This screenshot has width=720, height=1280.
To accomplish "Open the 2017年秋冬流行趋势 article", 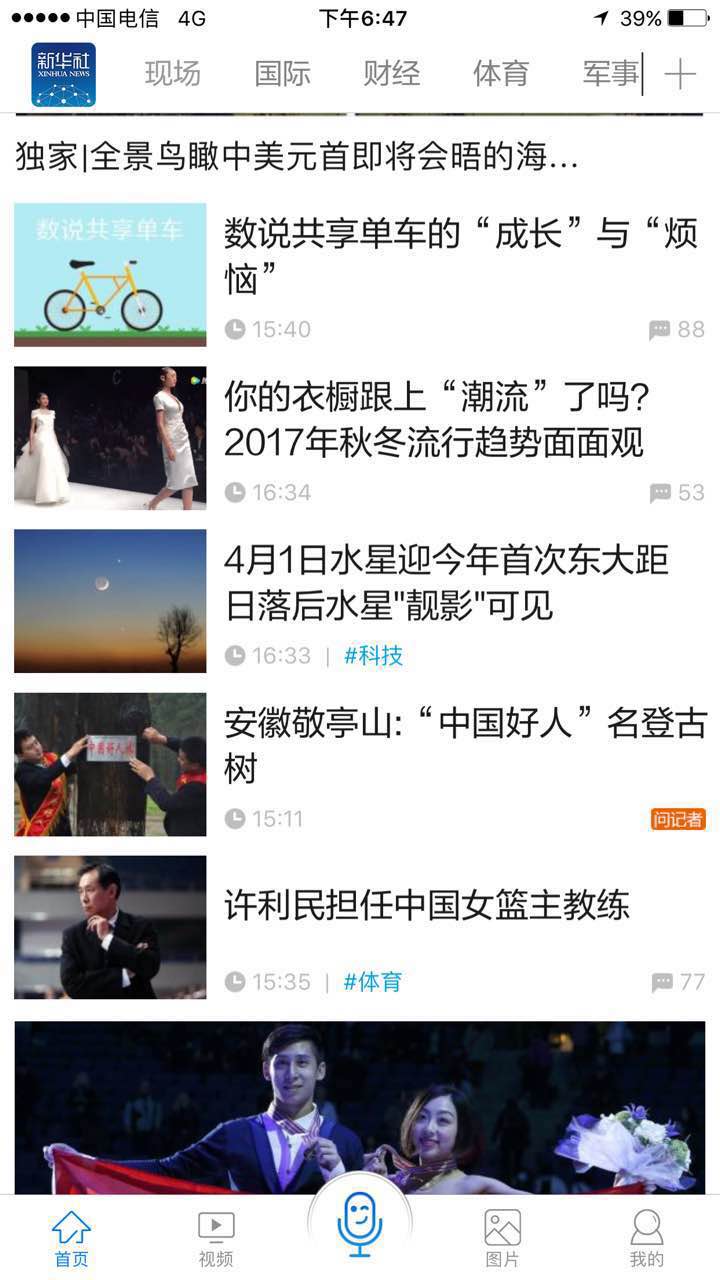I will click(x=433, y=421).
